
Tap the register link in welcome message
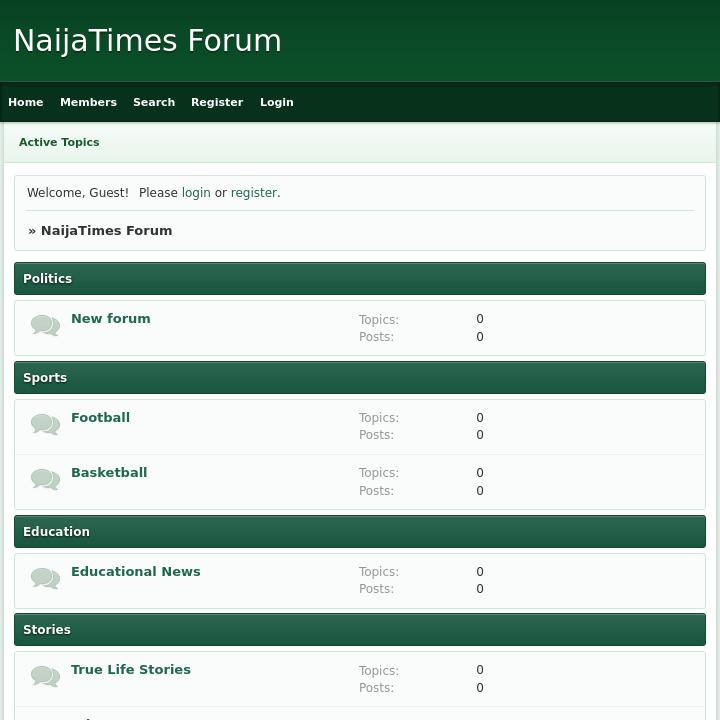[x=253, y=193]
